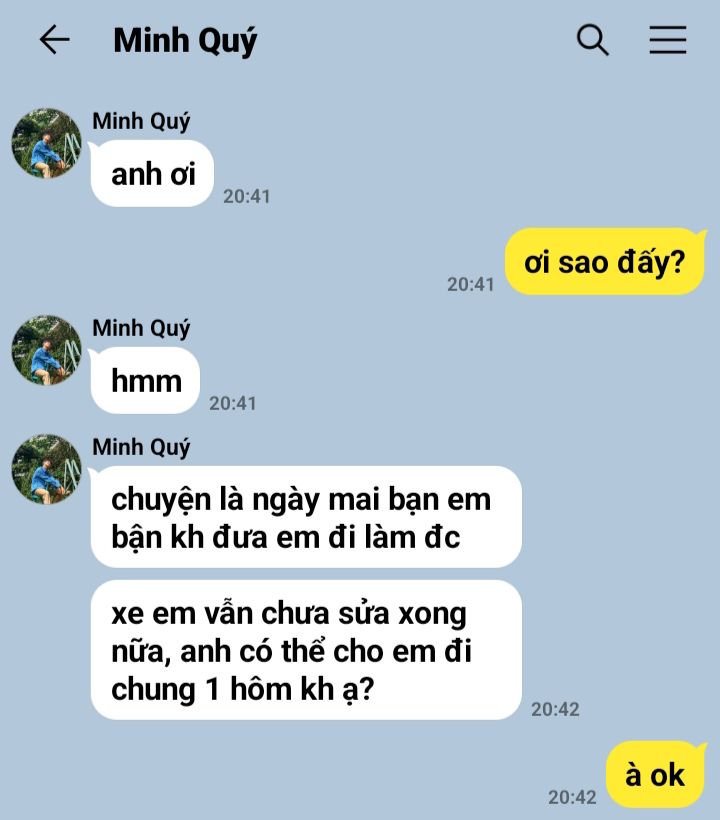Search within the Minh Quý chat
The image size is (720, 820).
tap(593, 40)
